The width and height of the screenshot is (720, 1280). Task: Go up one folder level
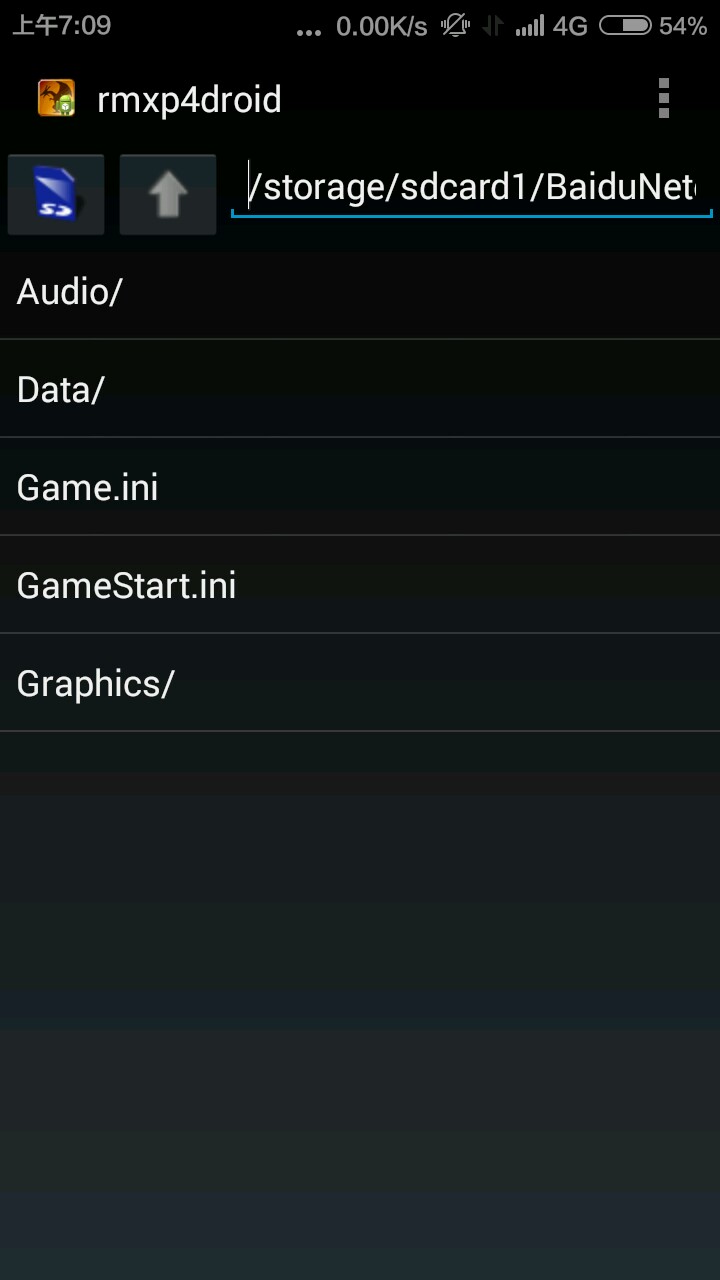click(x=168, y=195)
